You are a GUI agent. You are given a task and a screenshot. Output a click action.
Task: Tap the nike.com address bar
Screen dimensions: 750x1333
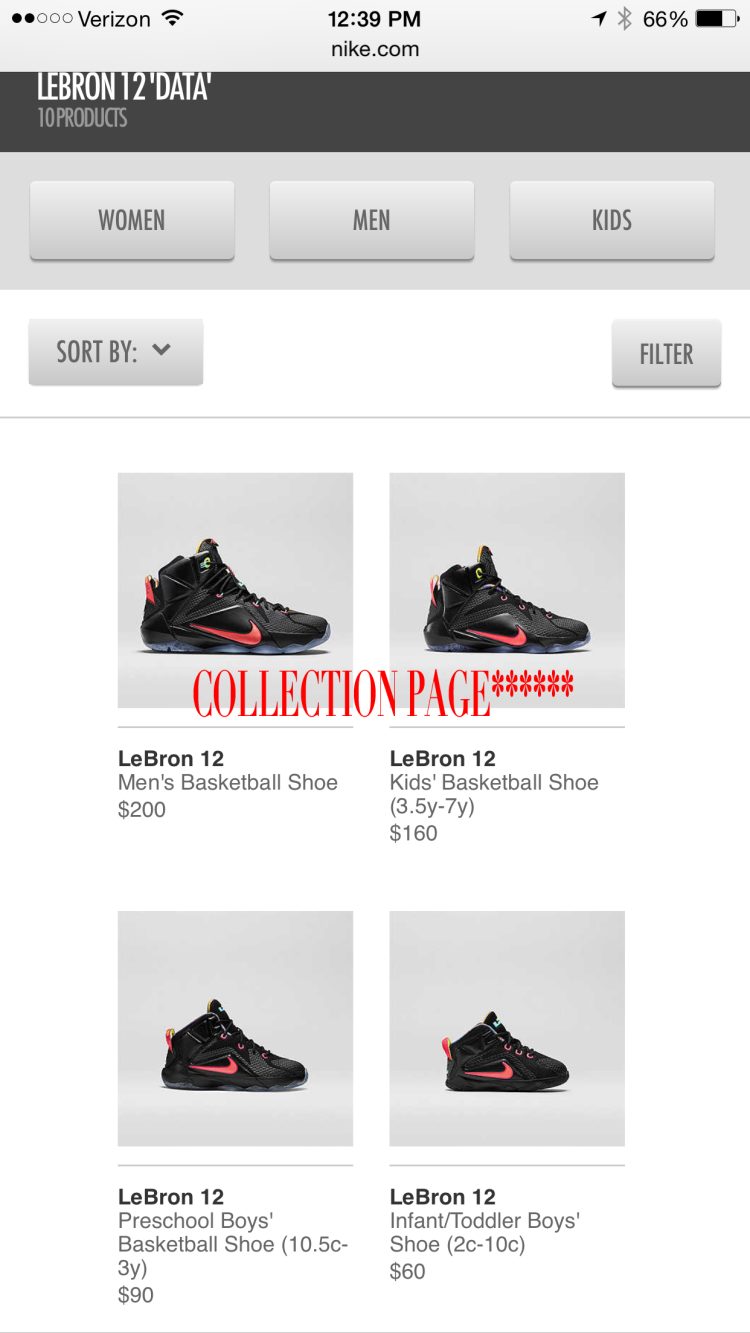[375, 49]
